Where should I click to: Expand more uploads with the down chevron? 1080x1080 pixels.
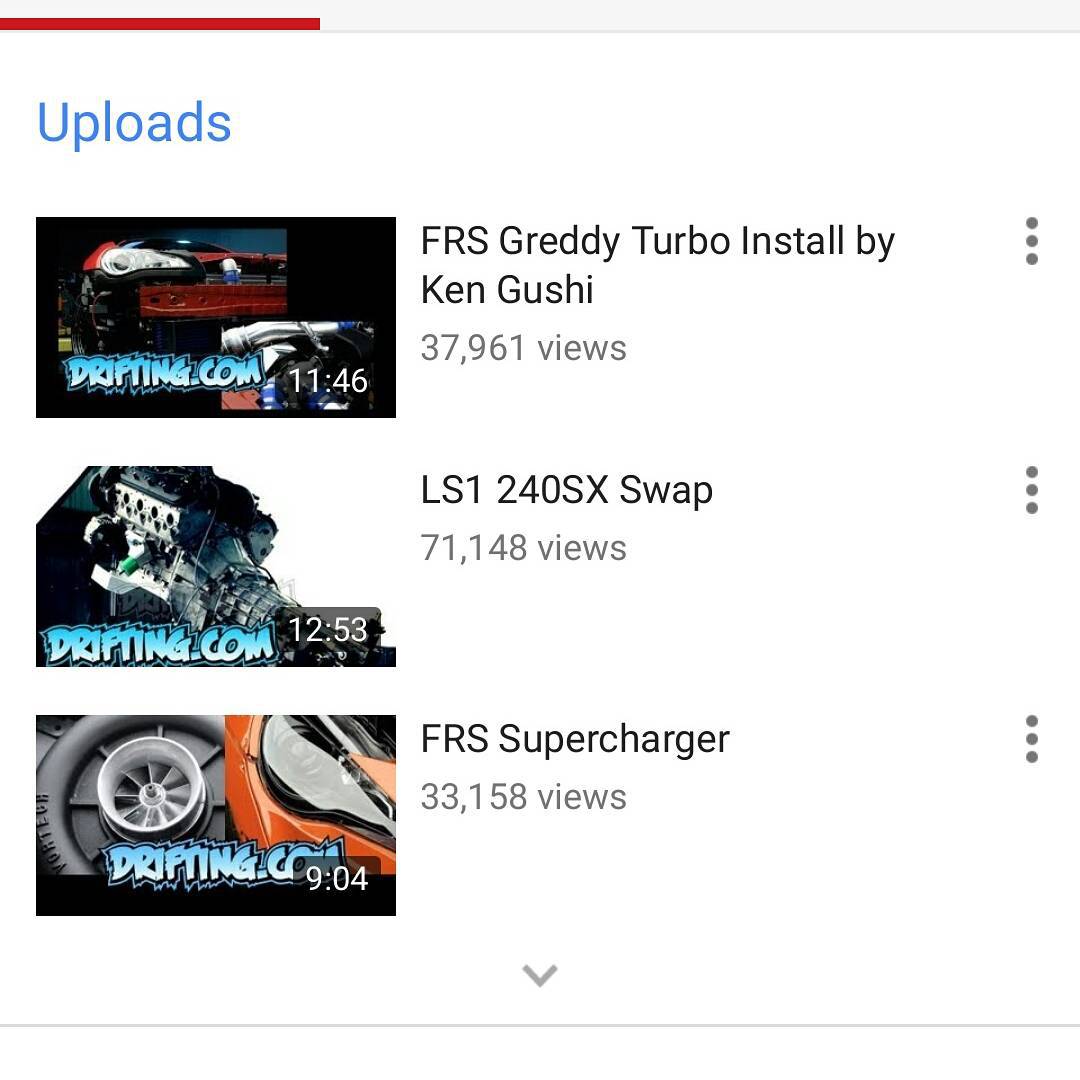tap(540, 975)
